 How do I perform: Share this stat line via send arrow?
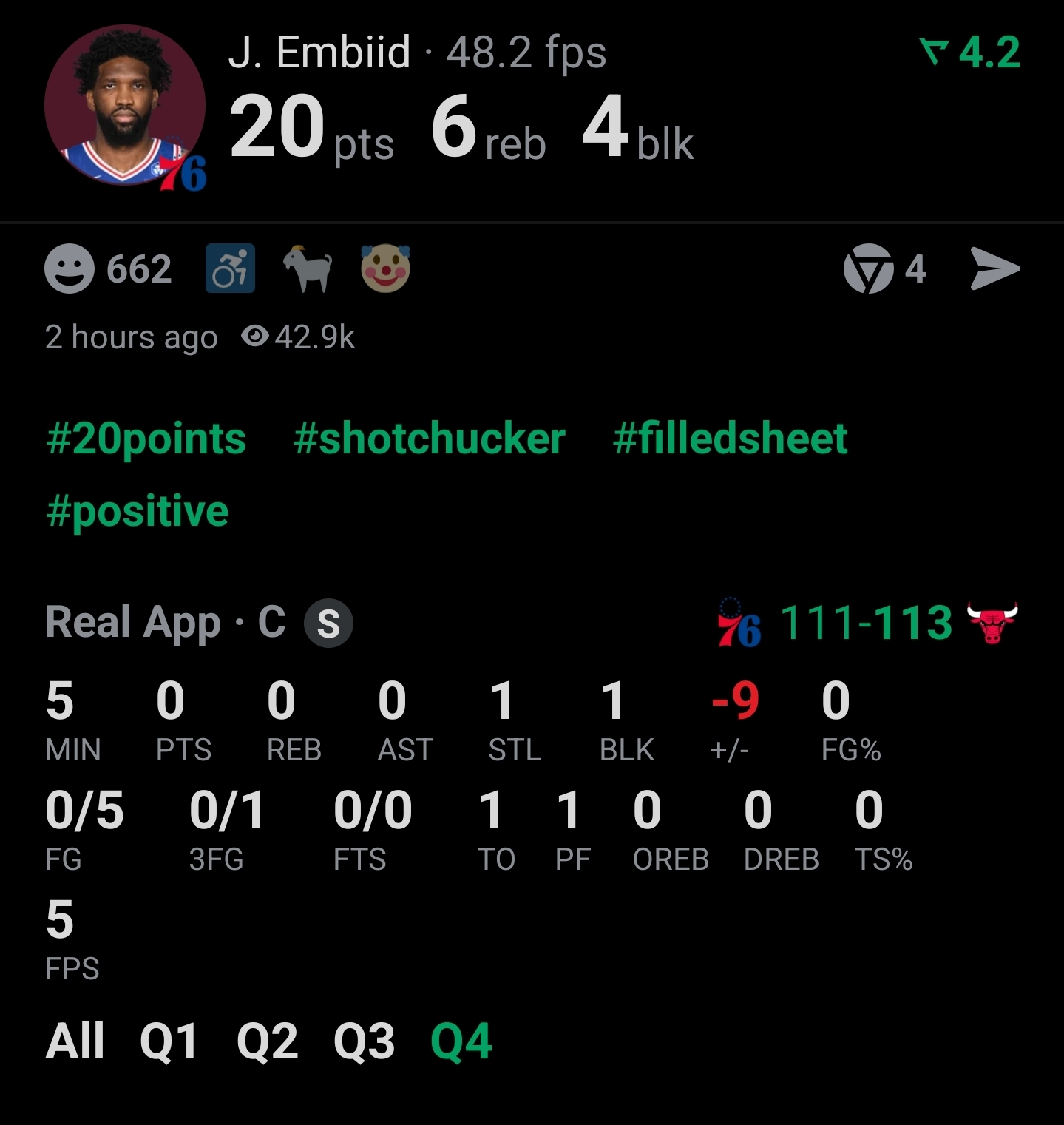pyautogui.click(x=994, y=268)
